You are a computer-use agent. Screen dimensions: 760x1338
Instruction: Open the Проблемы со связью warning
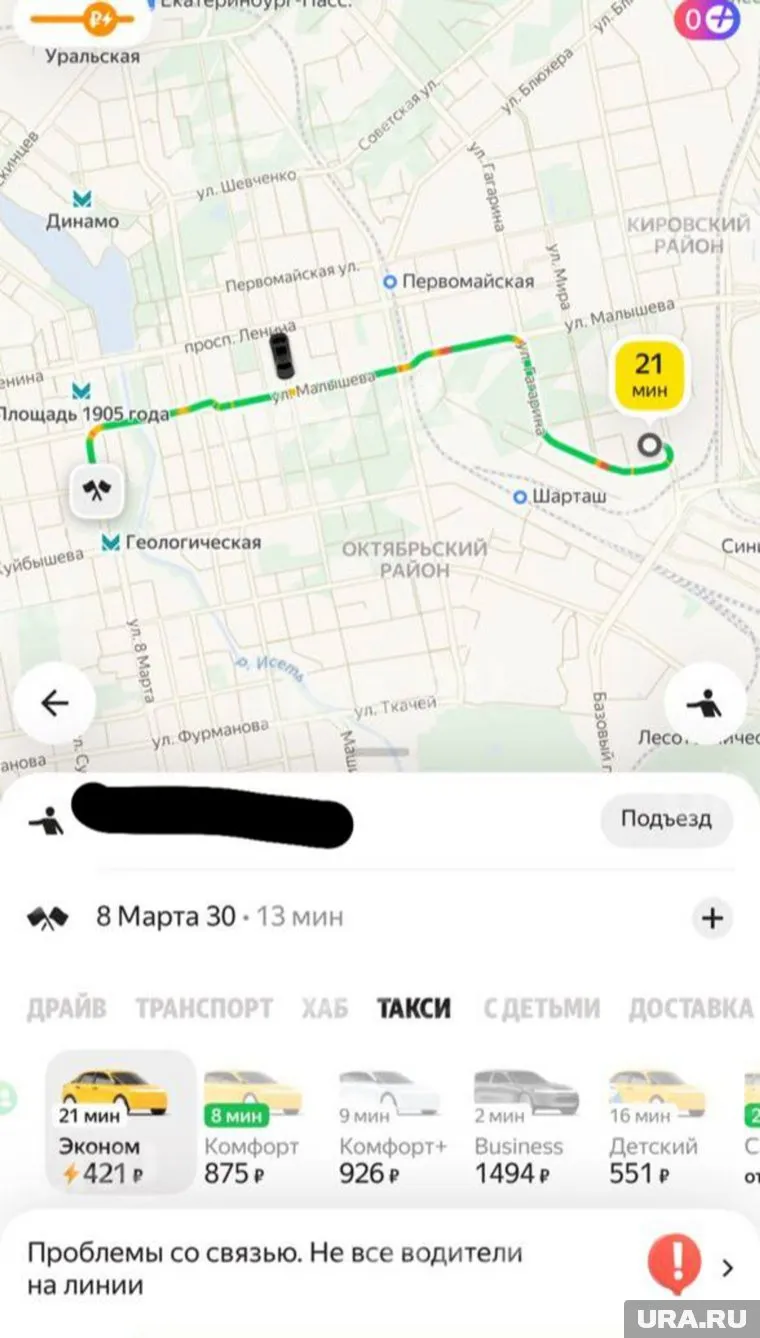pos(380,1268)
